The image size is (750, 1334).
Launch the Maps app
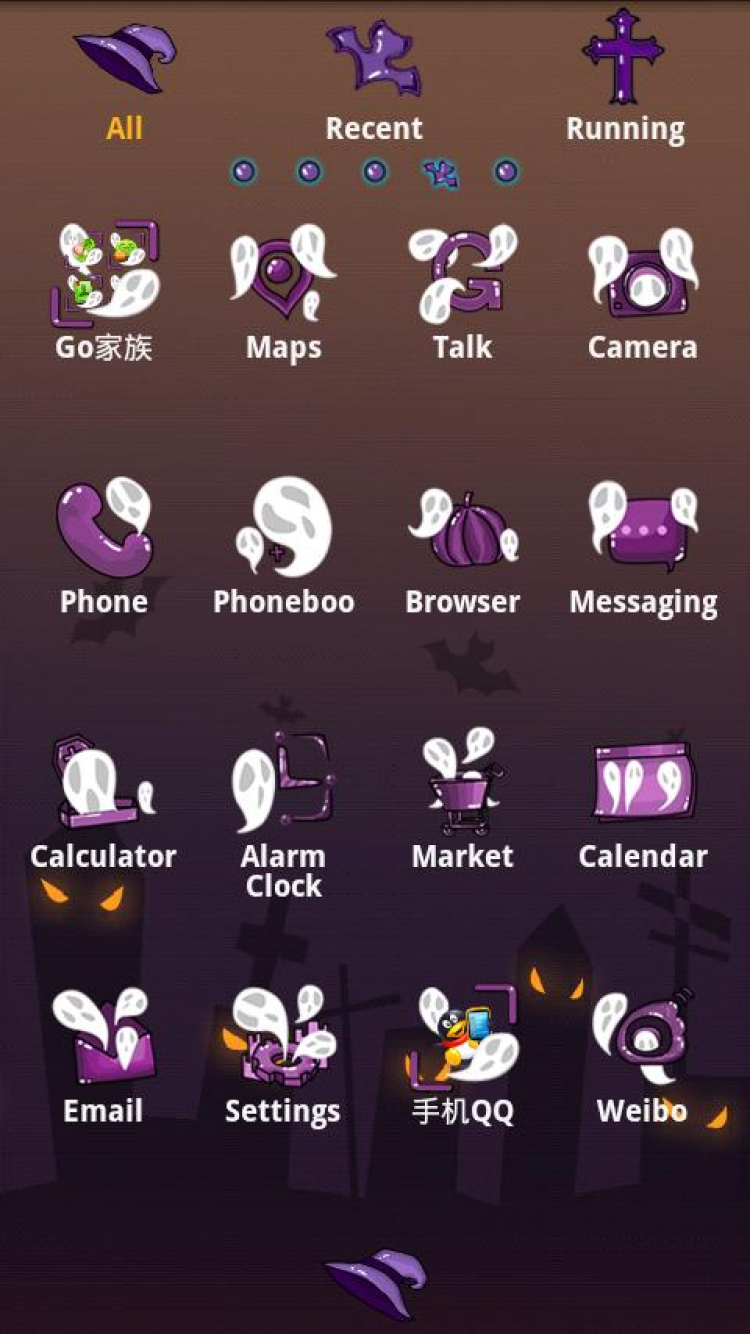pos(283,290)
